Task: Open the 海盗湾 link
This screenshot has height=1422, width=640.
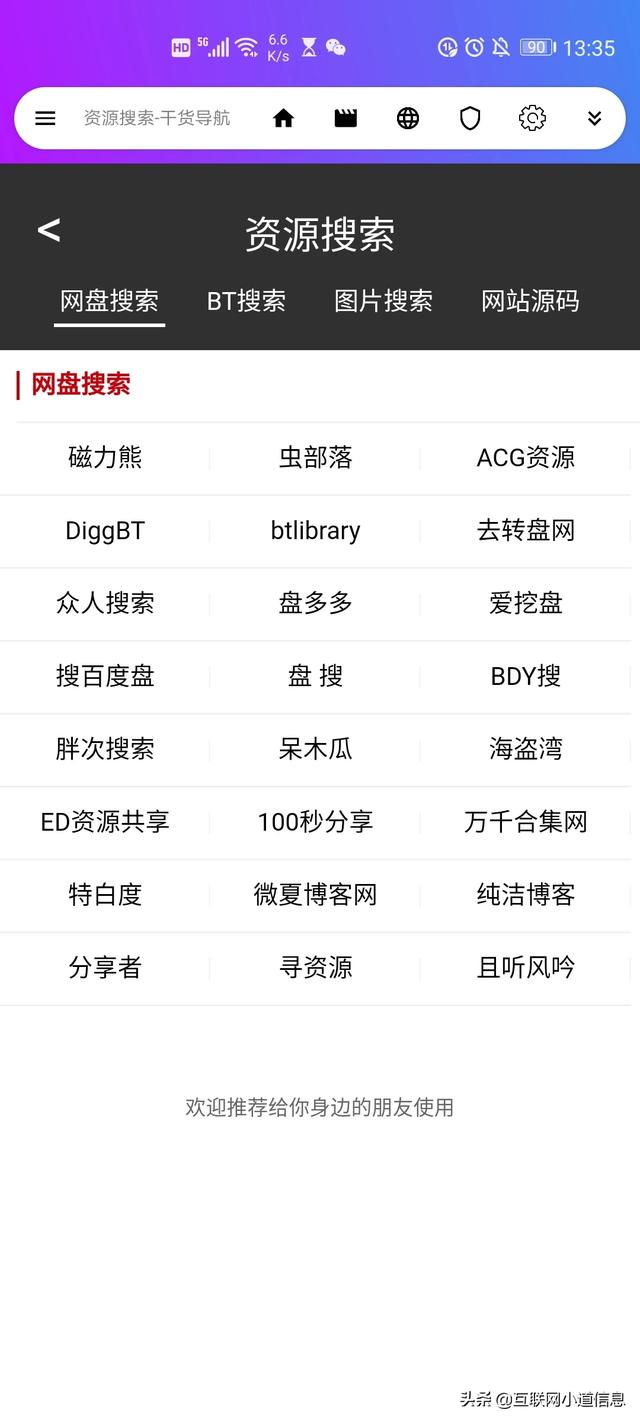Action: coord(526,750)
